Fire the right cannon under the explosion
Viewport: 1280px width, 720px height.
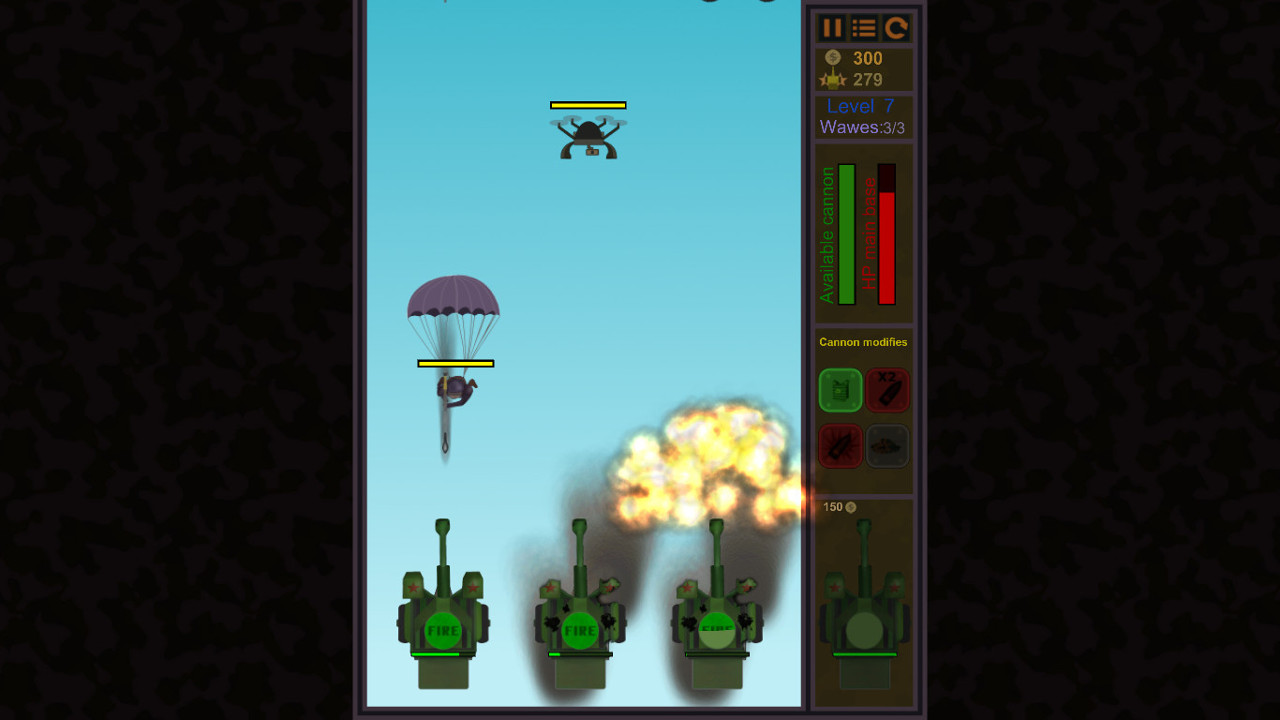pyautogui.click(x=717, y=630)
